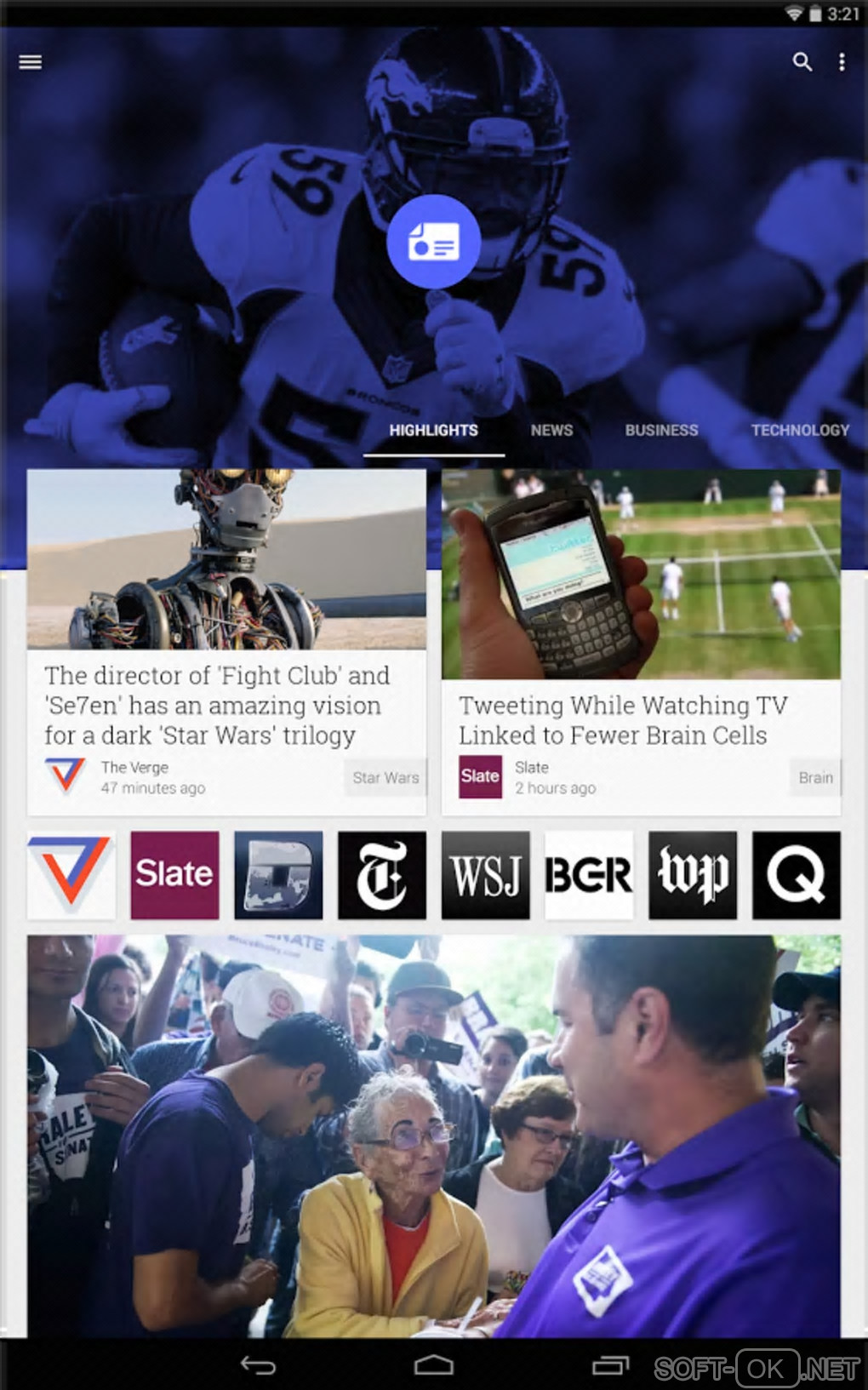Open the WSJ source tile
This screenshot has height=1390, width=868.
pyautogui.click(x=485, y=875)
